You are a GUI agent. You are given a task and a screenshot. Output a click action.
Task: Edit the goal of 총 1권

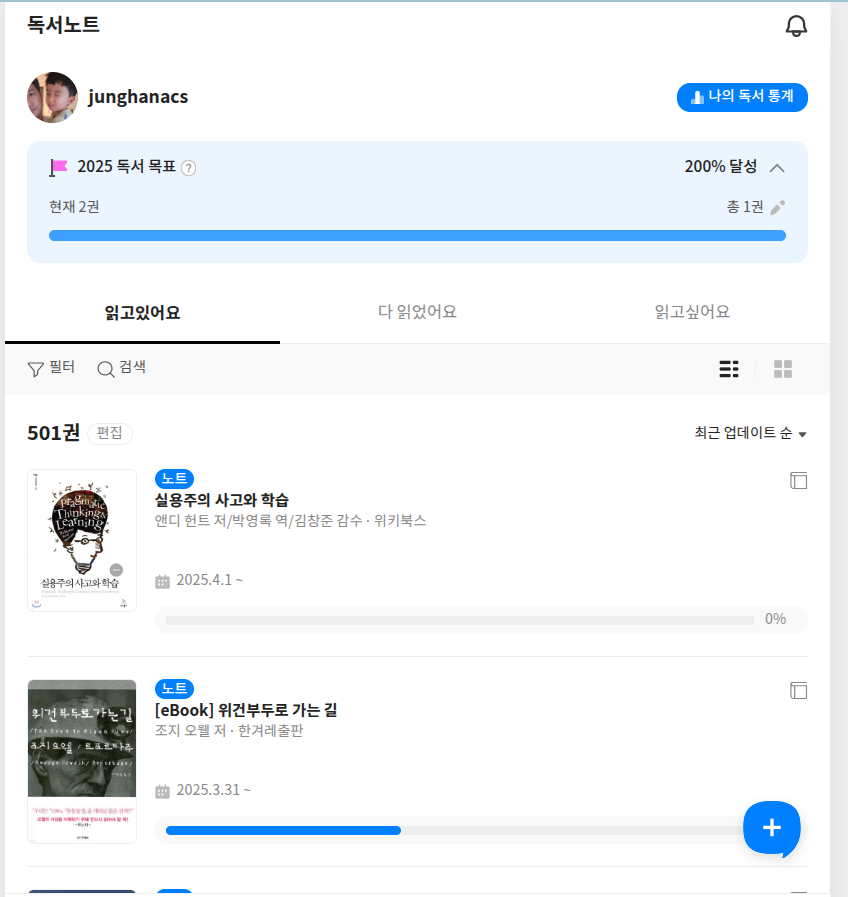coord(778,207)
